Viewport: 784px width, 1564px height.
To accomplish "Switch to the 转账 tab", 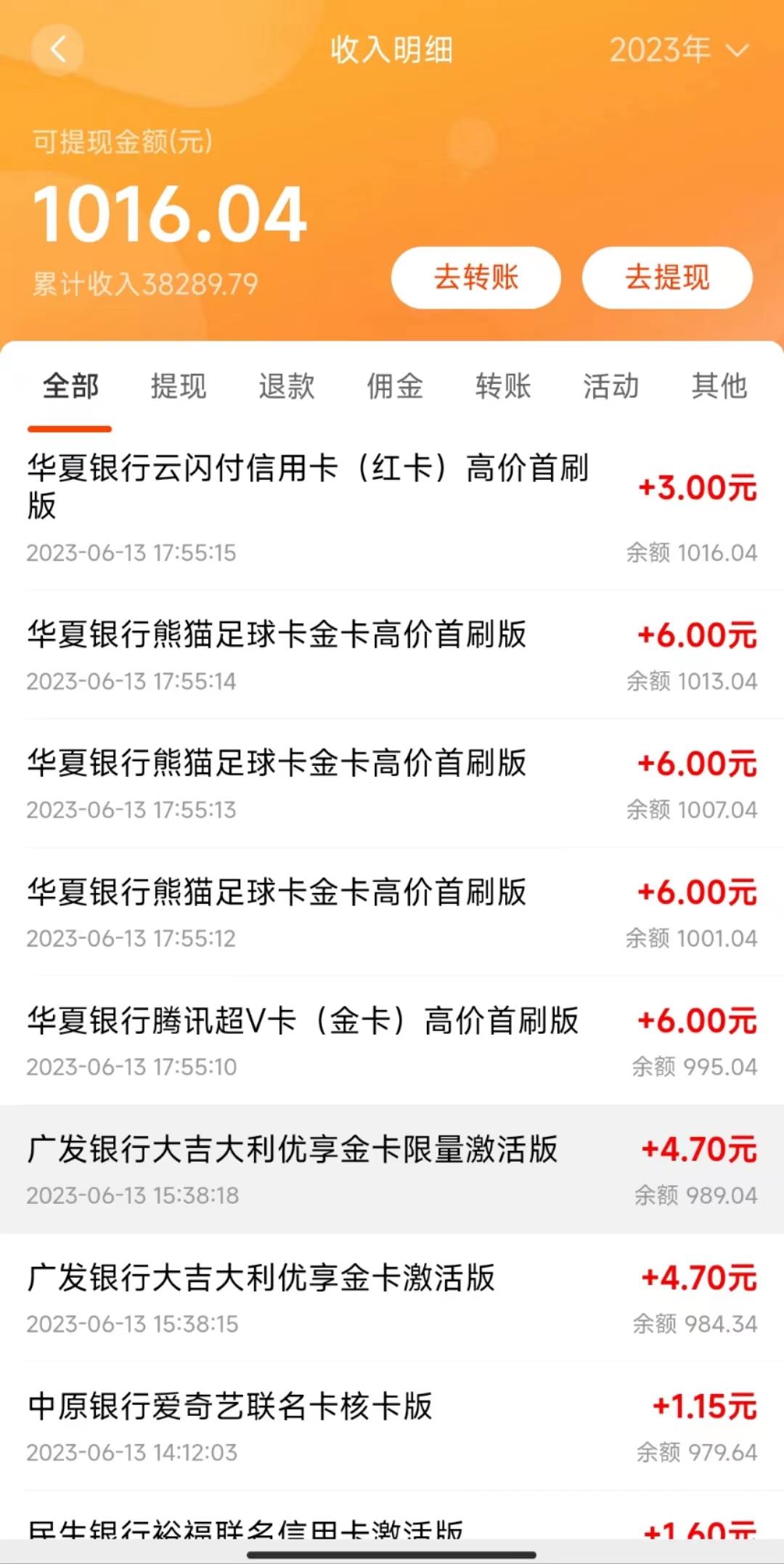I will click(x=503, y=386).
